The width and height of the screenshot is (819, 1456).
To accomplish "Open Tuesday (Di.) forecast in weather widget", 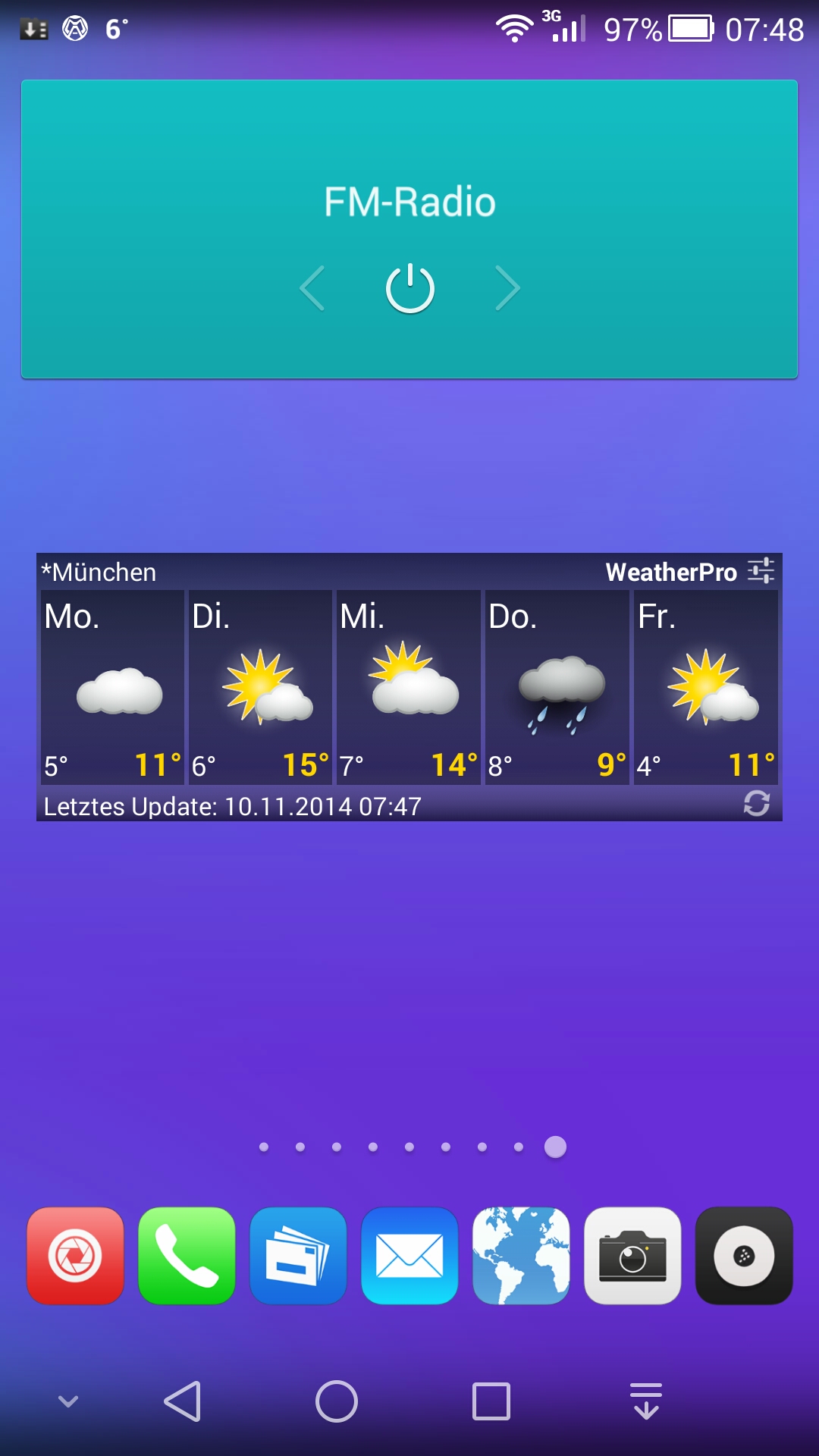I will tap(260, 687).
